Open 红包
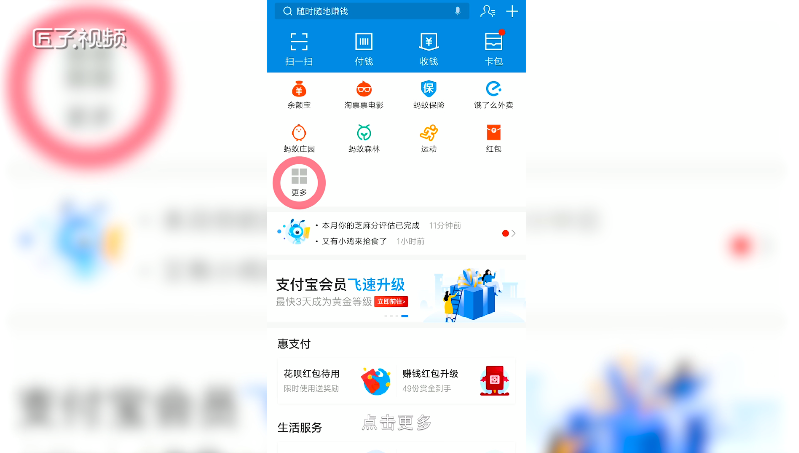The width and height of the screenshot is (799, 453). 493,137
